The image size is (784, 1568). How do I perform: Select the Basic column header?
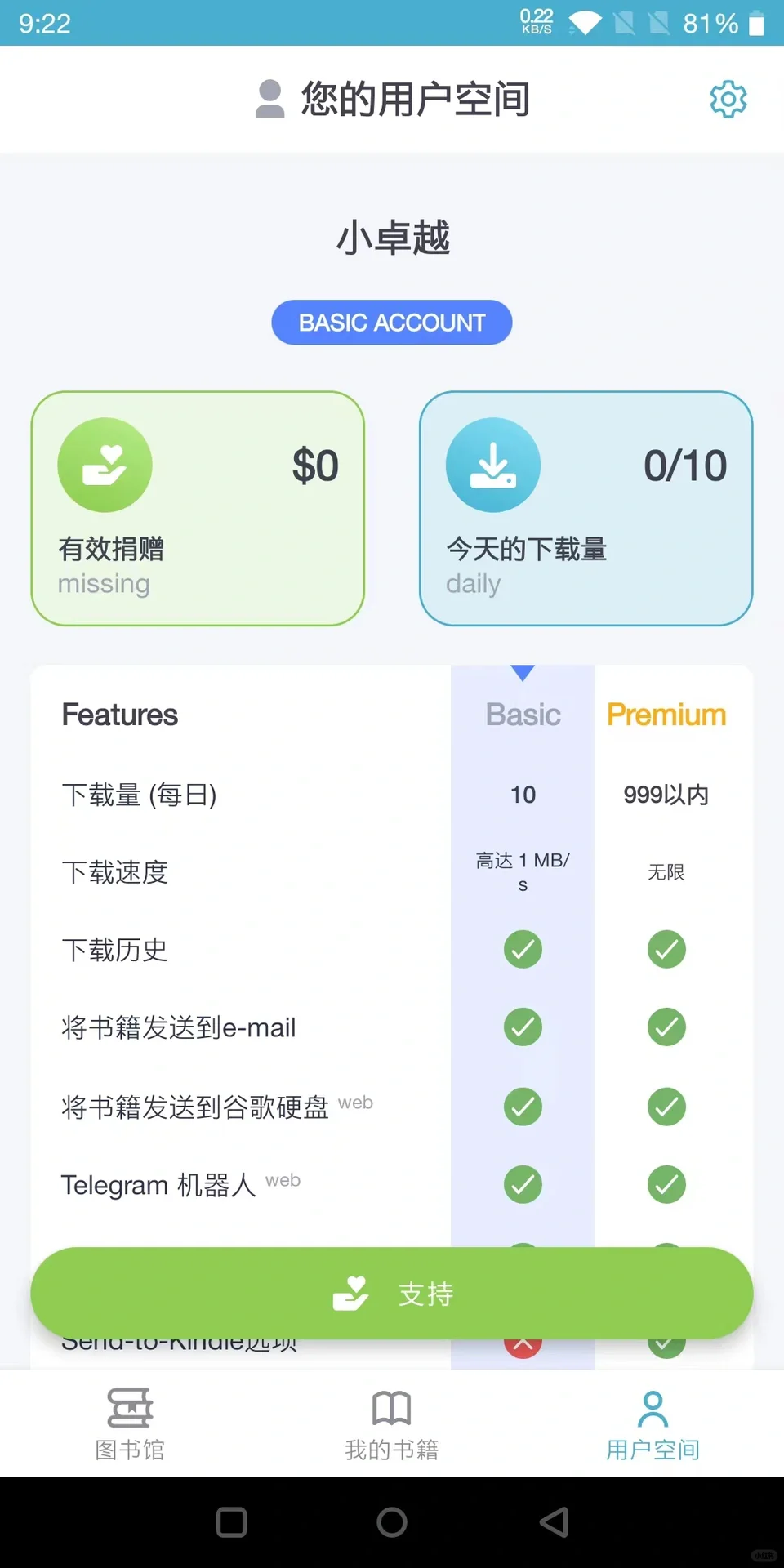pos(523,715)
